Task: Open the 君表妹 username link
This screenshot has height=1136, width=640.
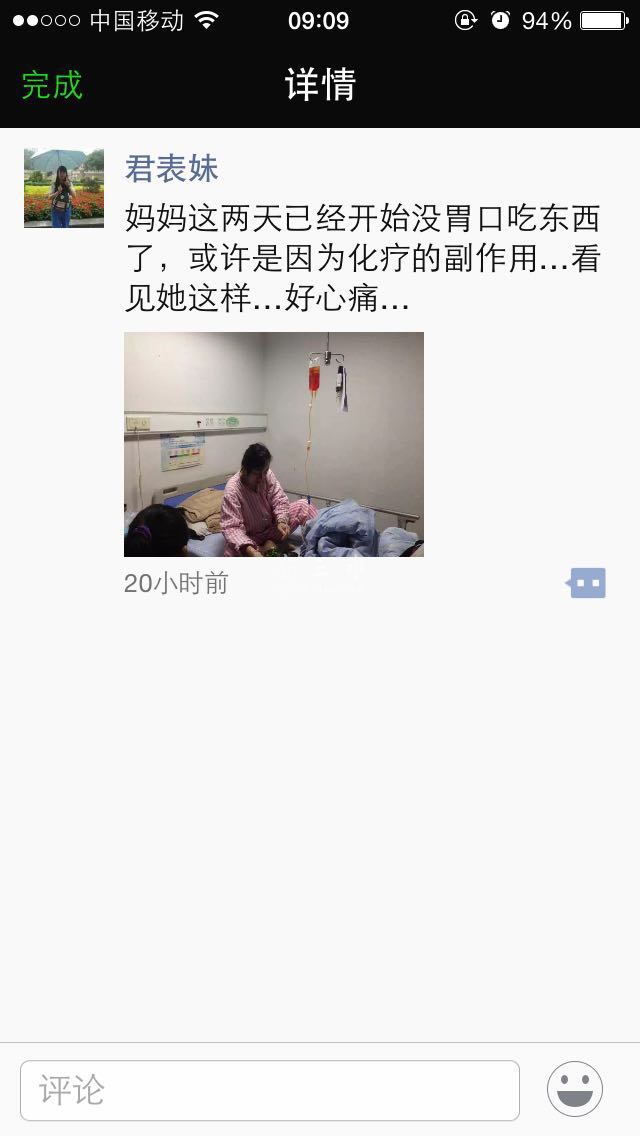Action: pyautogui.click(x=171, y=168)
